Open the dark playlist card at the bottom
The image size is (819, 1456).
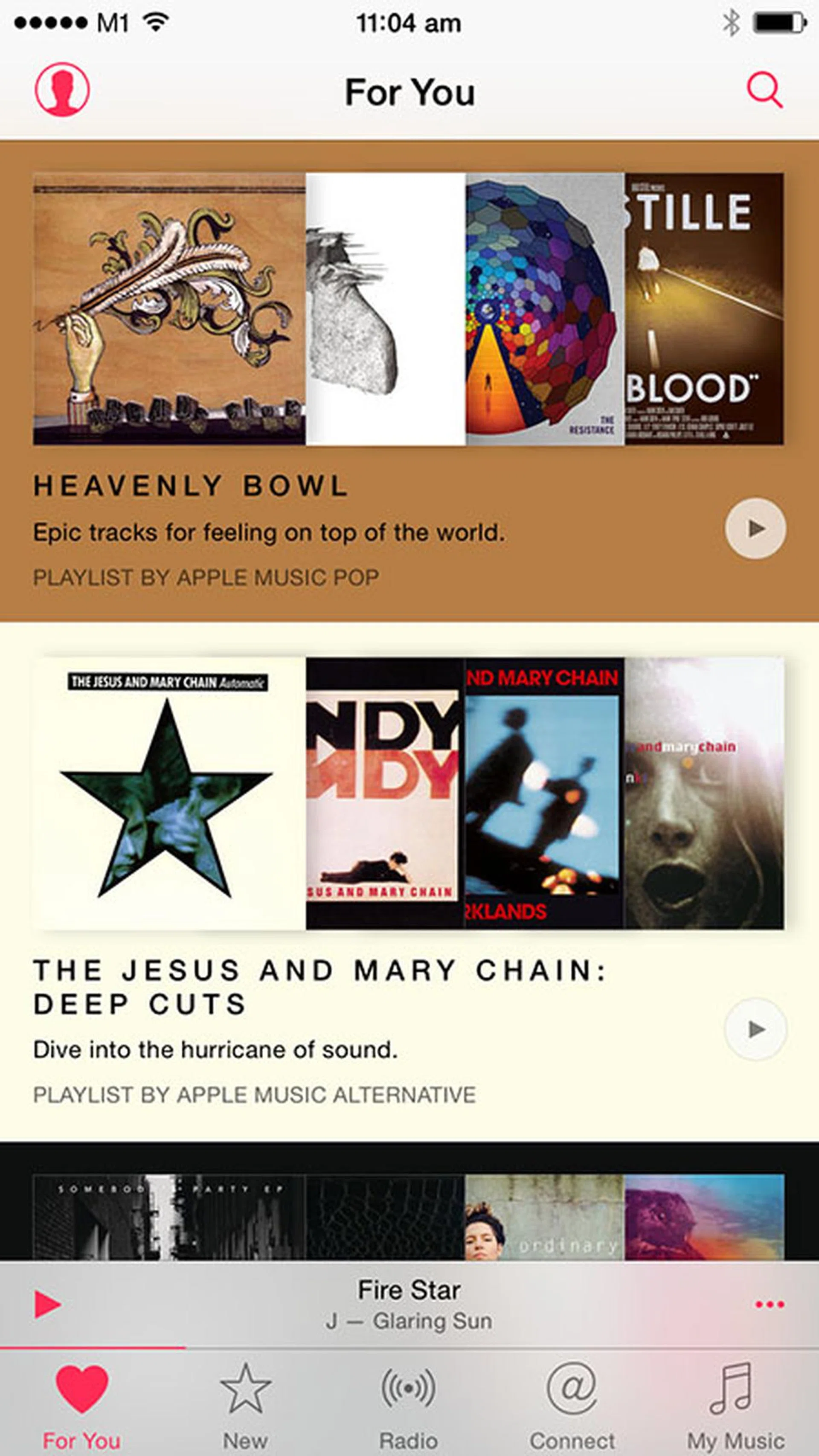408,1215
